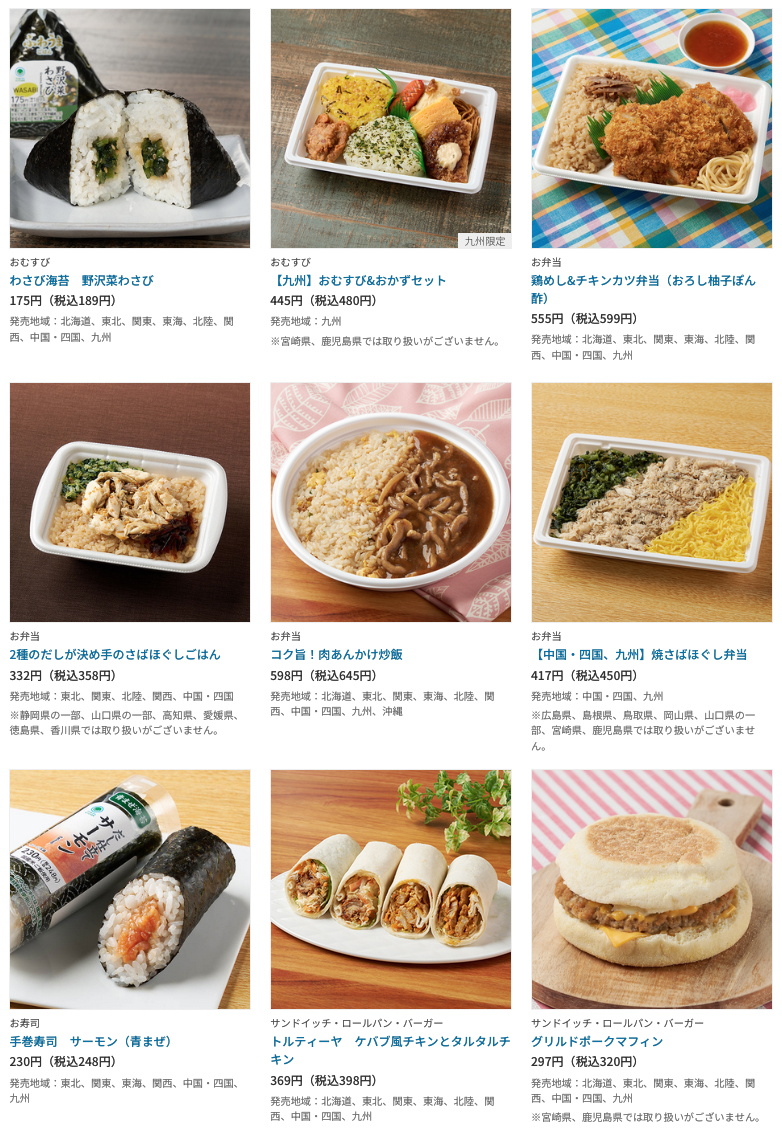Open 【九州】おむすび&おかずセット link
782x1134 pixels.
tap(359, 280)
